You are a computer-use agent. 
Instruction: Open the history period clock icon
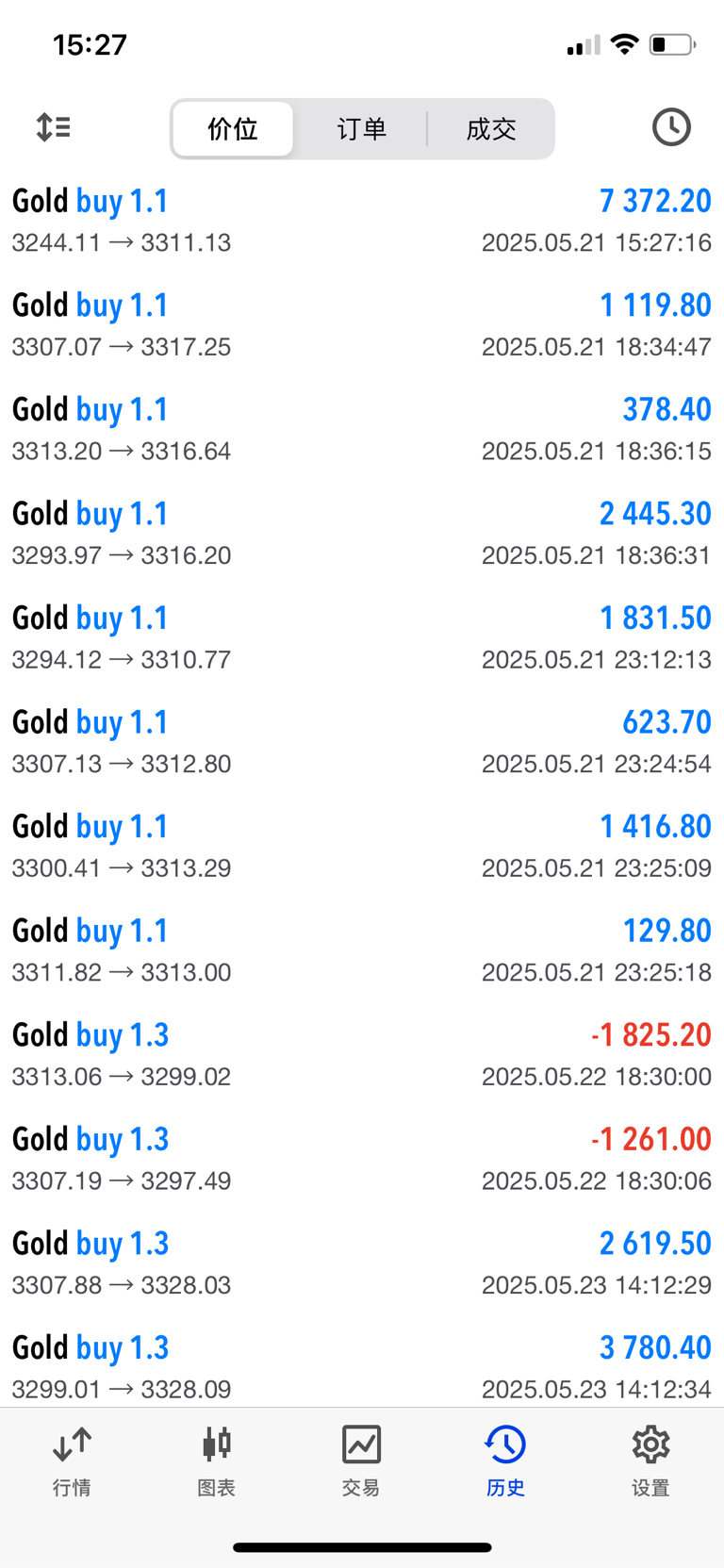pyautogui.click(x=671, y=127)
